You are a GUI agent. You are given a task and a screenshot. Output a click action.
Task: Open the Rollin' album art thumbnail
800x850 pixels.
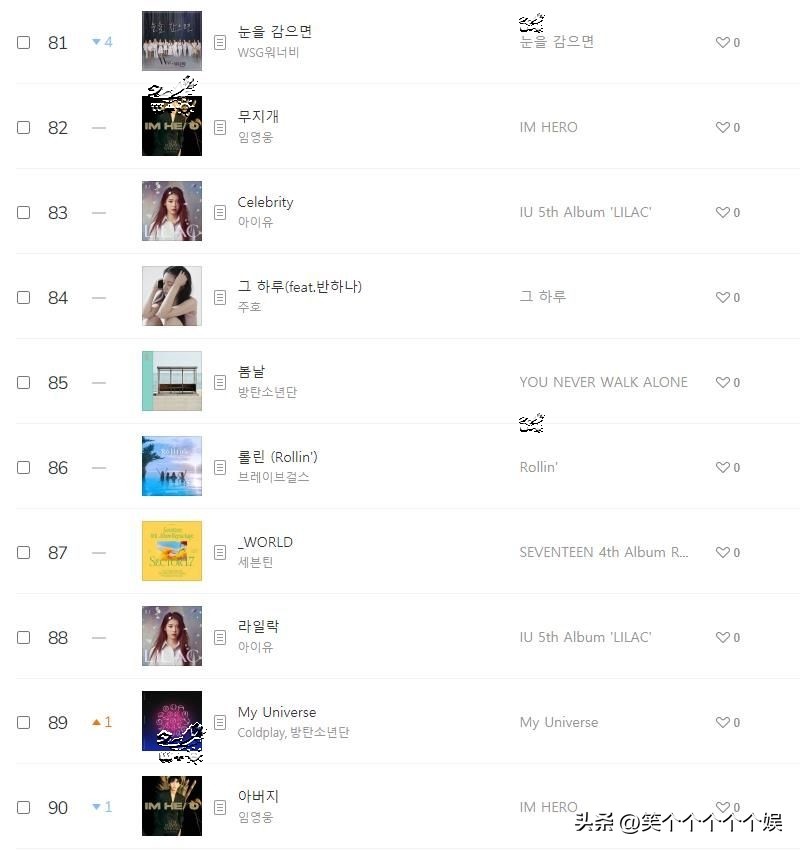point(172,466)
